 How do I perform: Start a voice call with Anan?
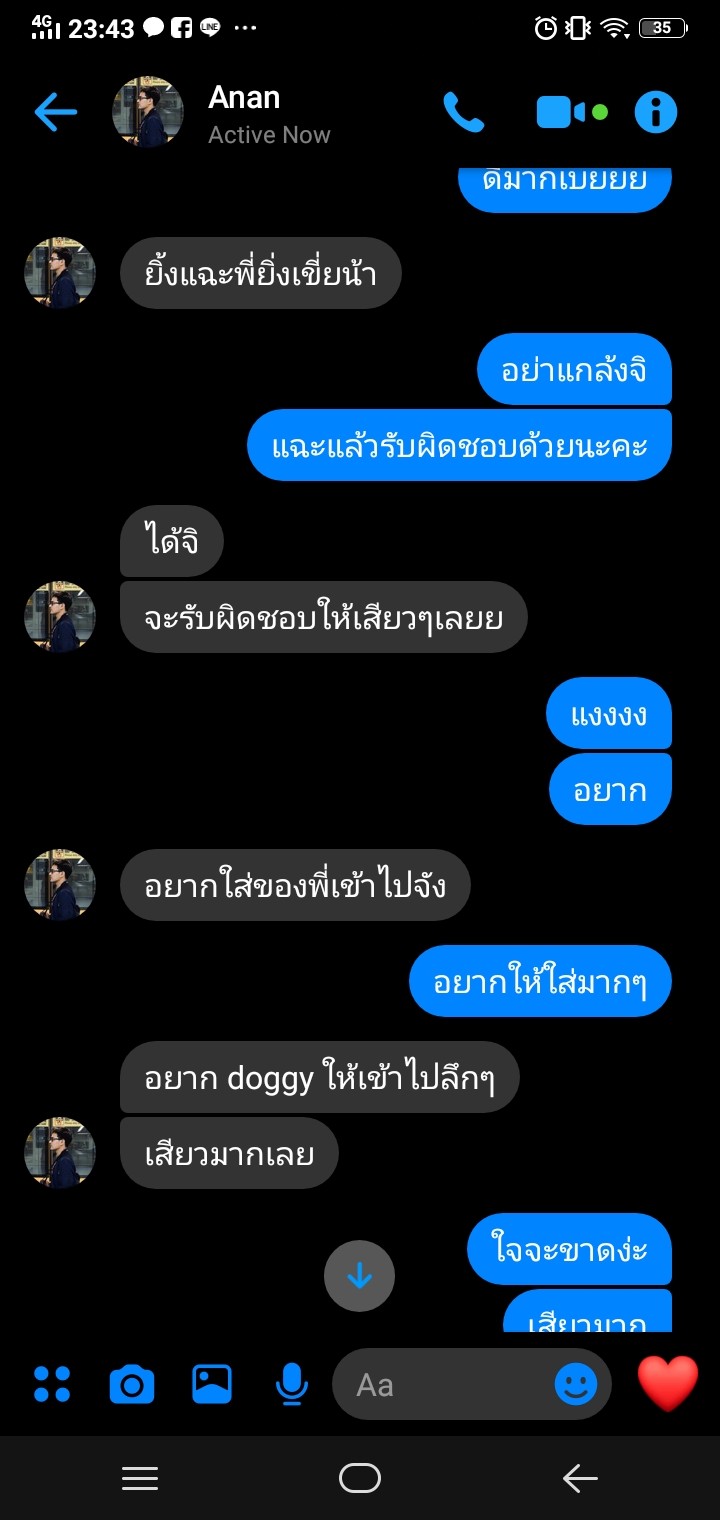click(x=463, y=112)
